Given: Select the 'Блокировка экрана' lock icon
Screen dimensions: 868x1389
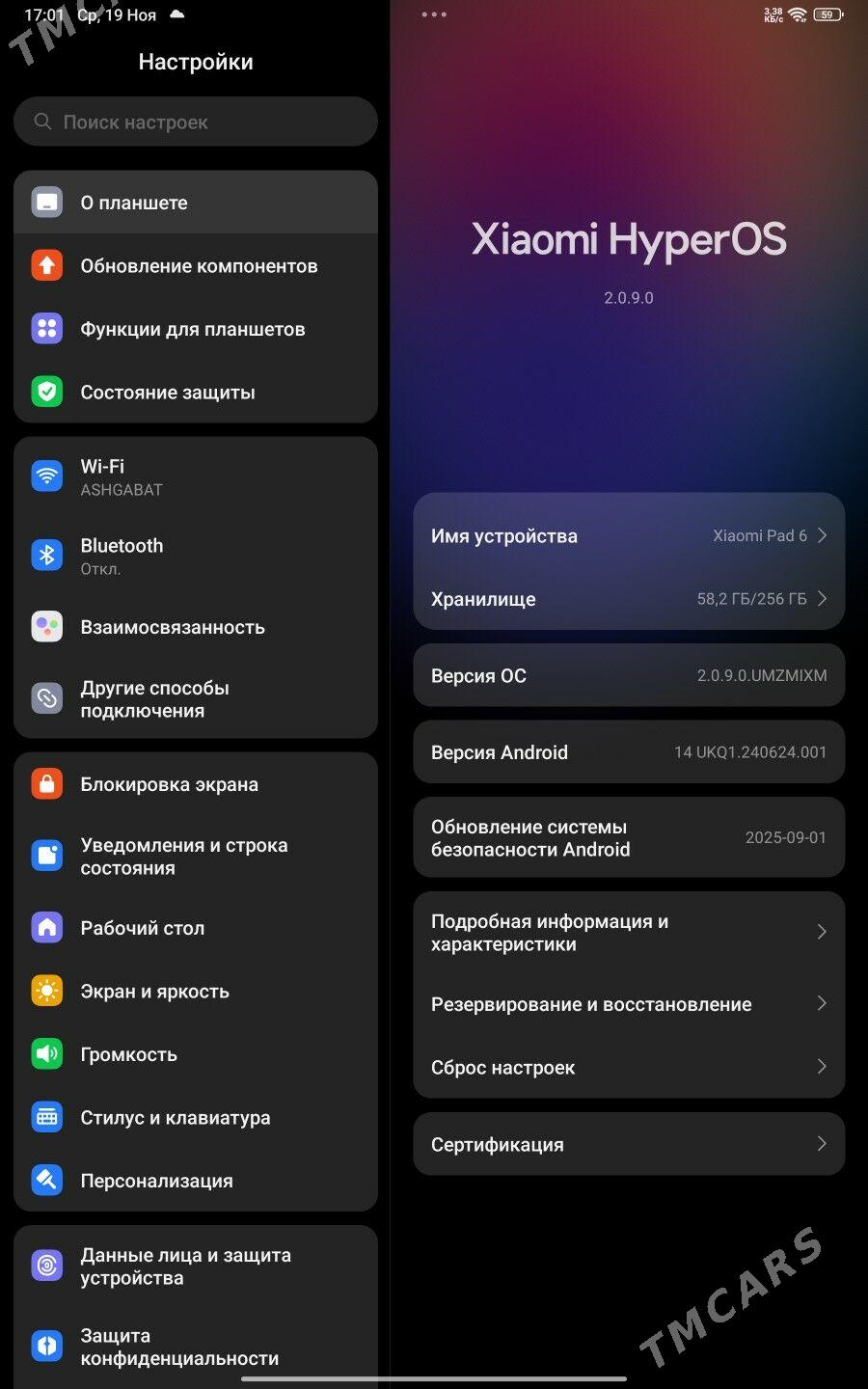Looking at the screenshot, I should pyautogui.click(x=46, y=783).
